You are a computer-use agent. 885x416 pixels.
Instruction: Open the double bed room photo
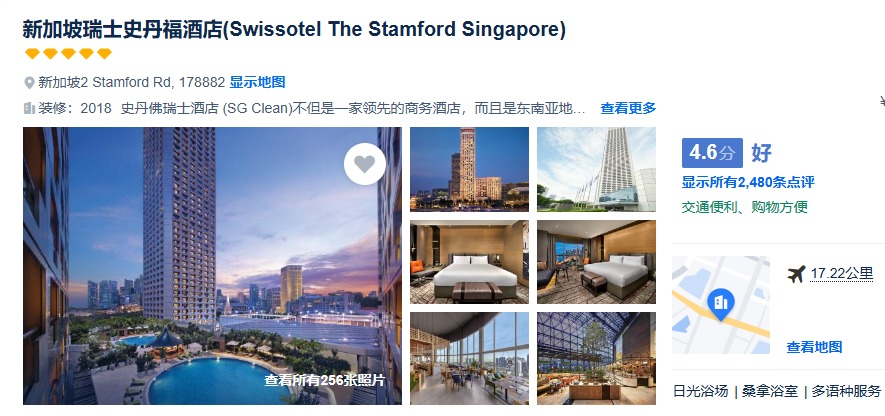[469, 262]
